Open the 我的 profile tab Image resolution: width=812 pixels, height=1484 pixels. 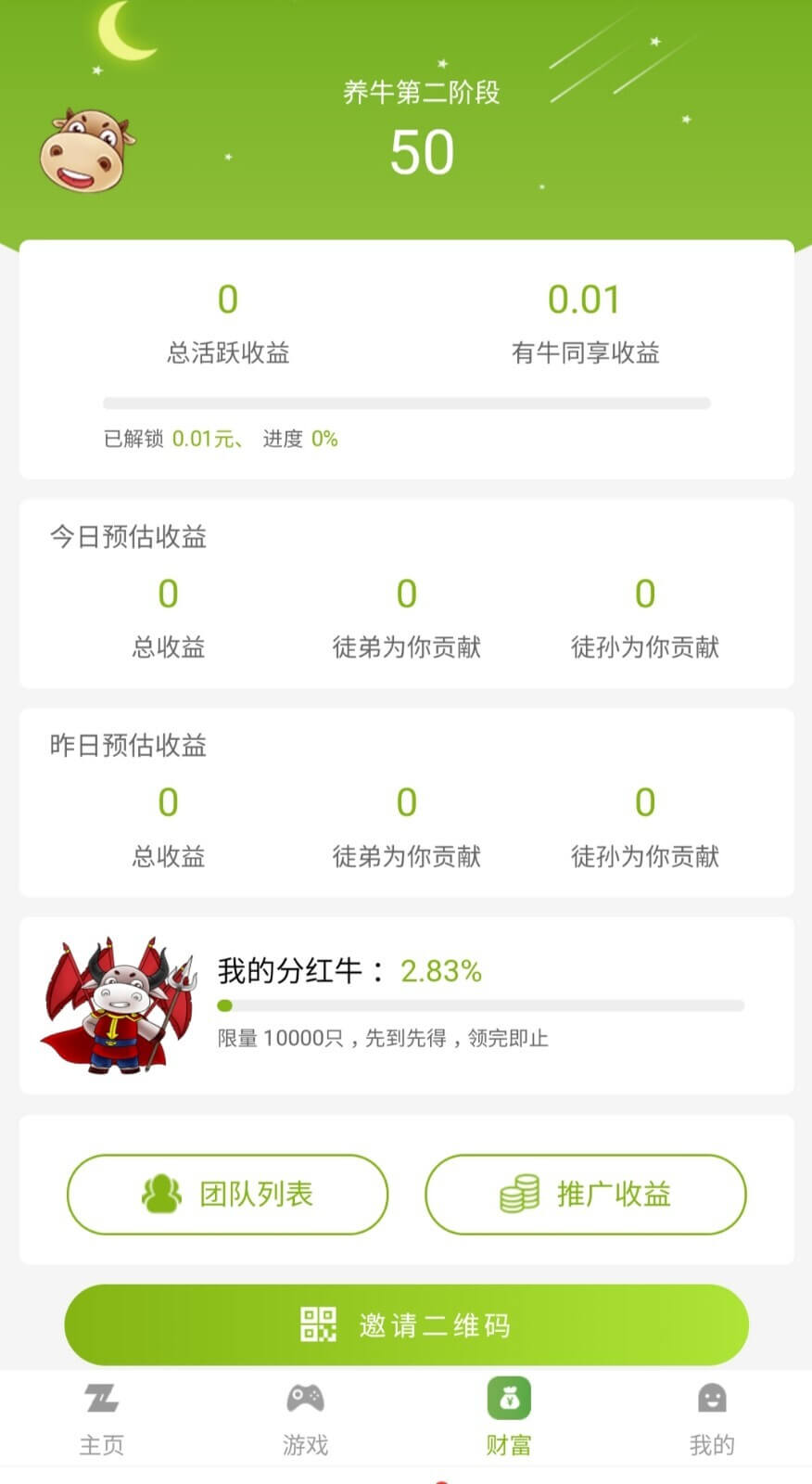point(711,1419)
